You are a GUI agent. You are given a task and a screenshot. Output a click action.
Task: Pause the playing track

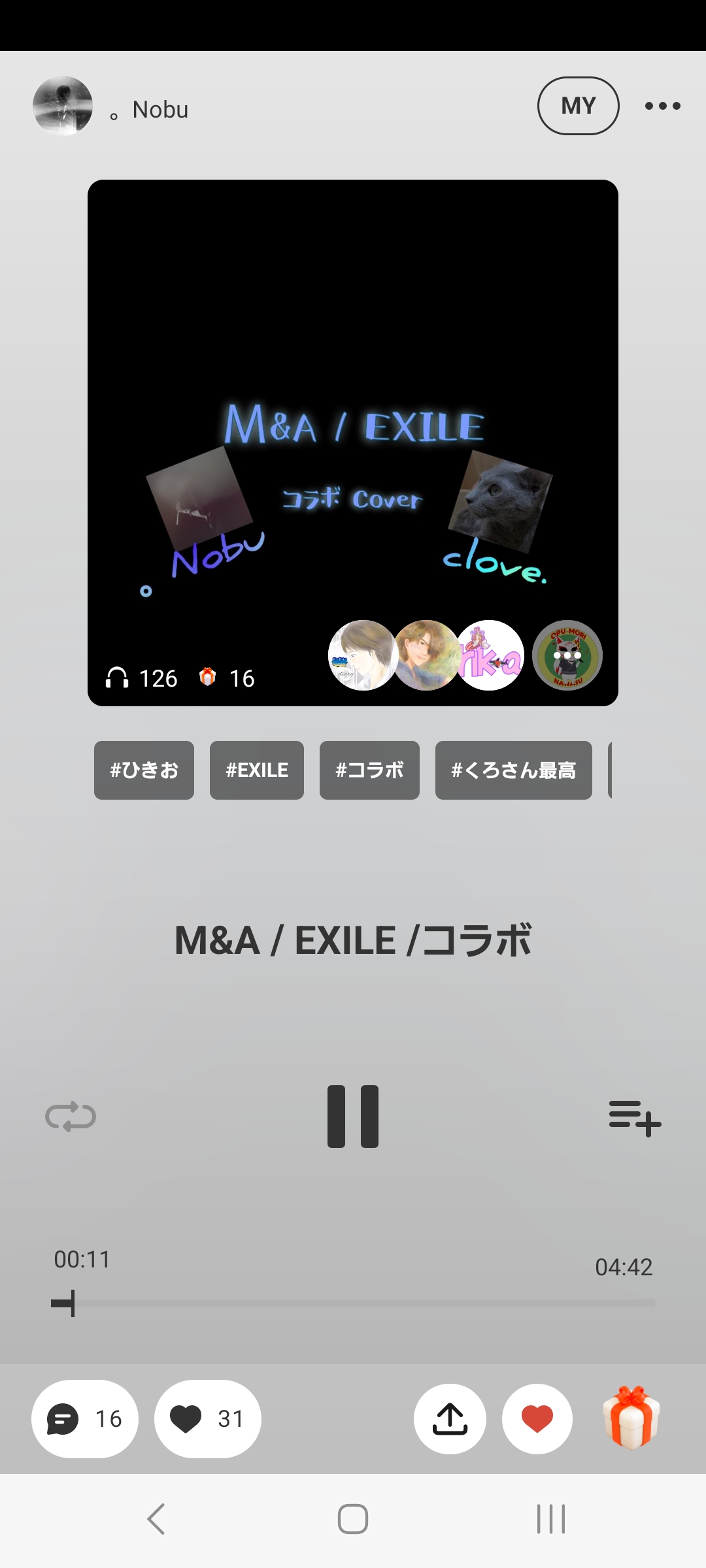(x=353, y=1117)
